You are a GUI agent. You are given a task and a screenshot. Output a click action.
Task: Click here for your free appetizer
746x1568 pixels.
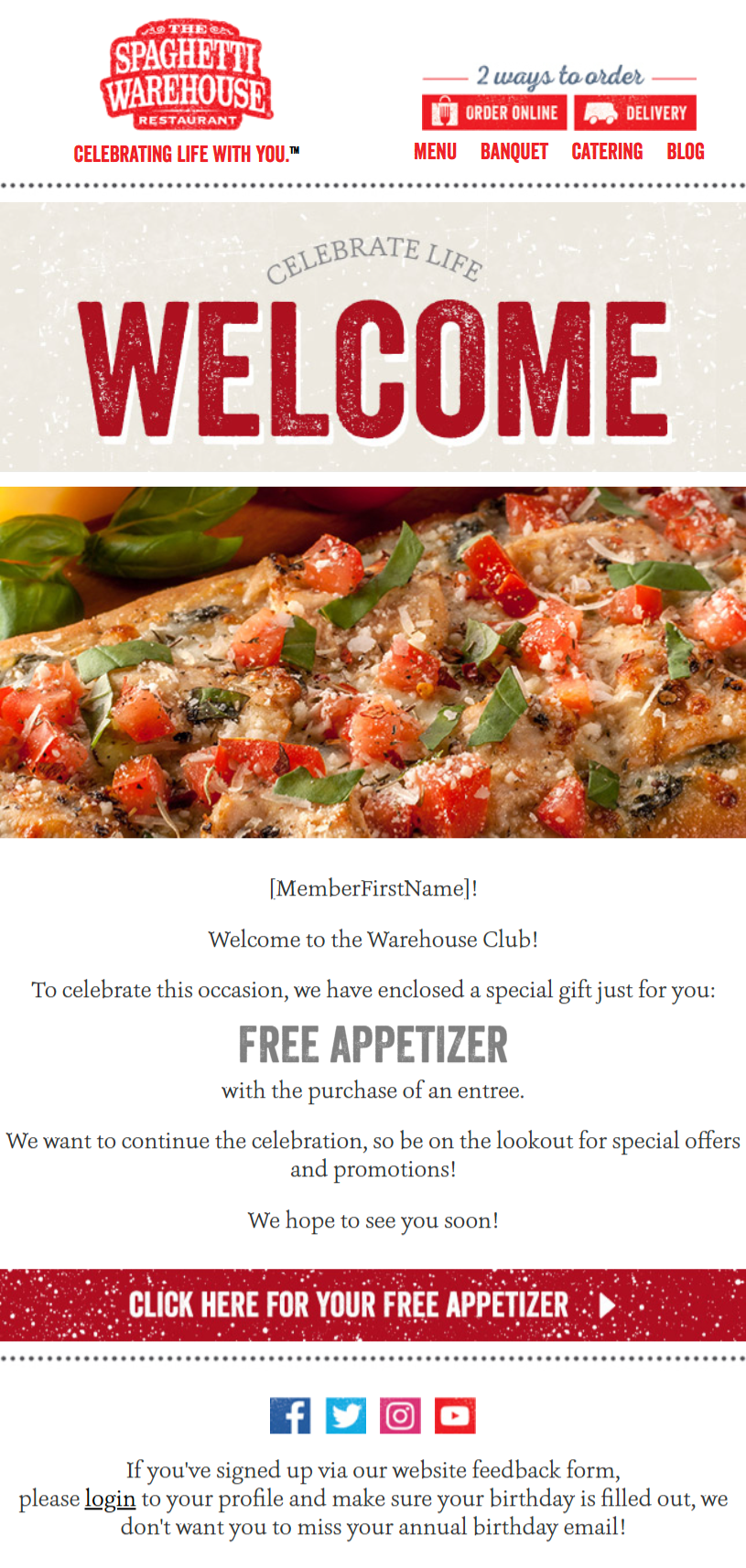[373, 1305]
